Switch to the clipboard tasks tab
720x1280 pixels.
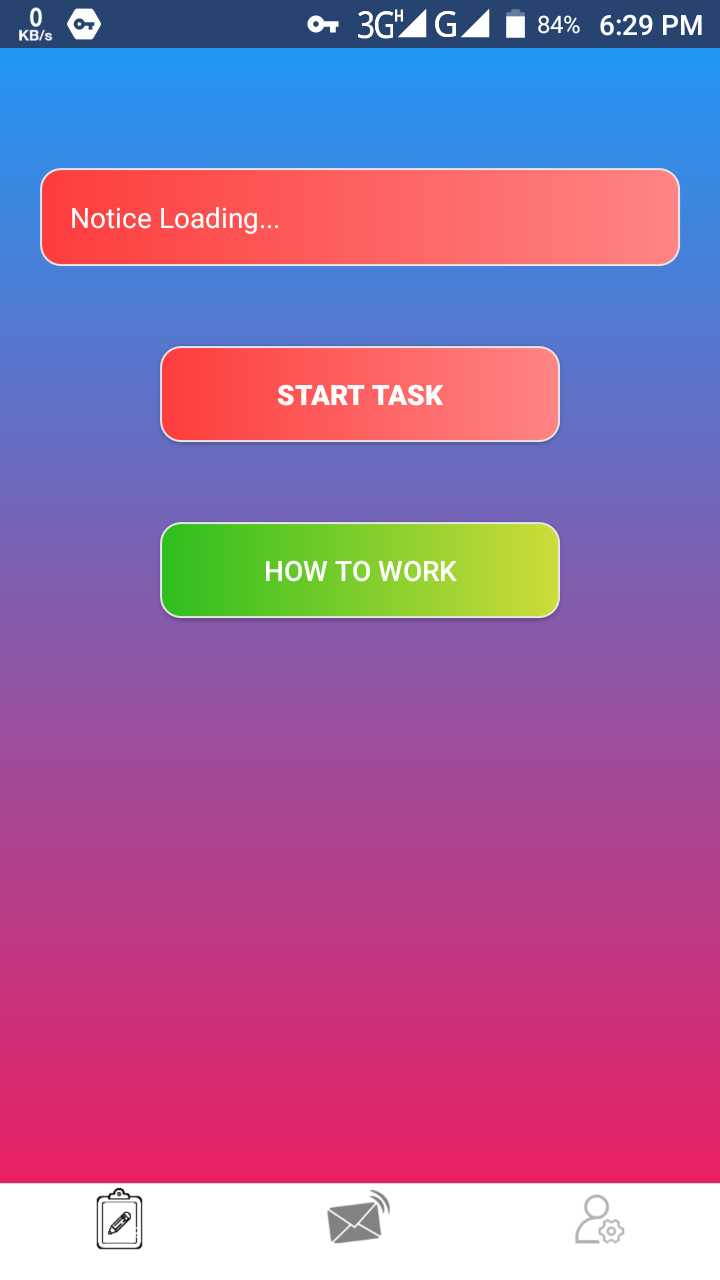pyautogui.click(x=119, y=1220)
